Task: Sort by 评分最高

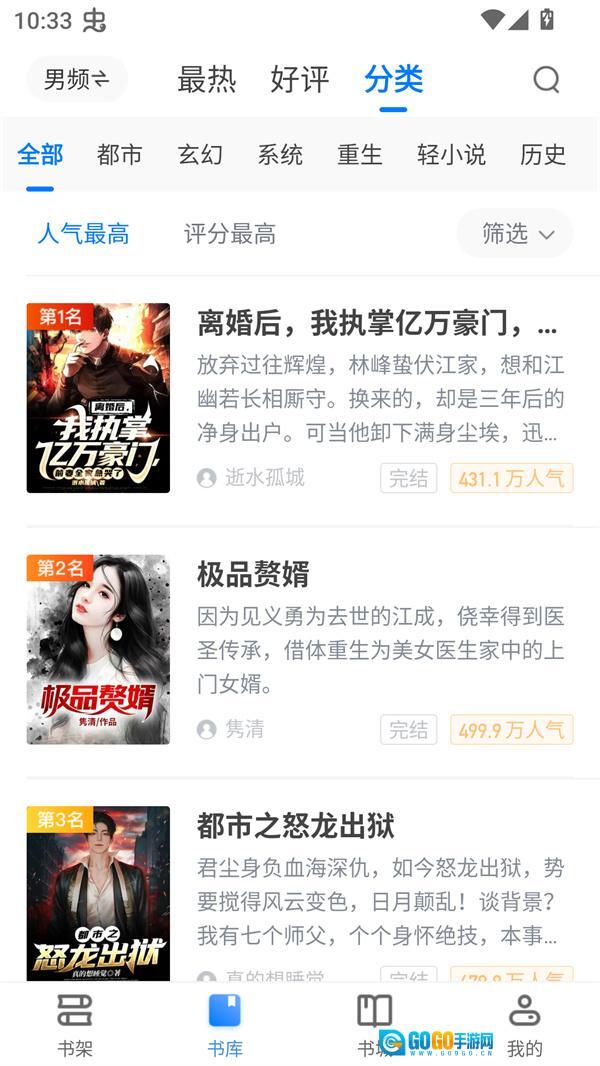Action: point(229,234)
